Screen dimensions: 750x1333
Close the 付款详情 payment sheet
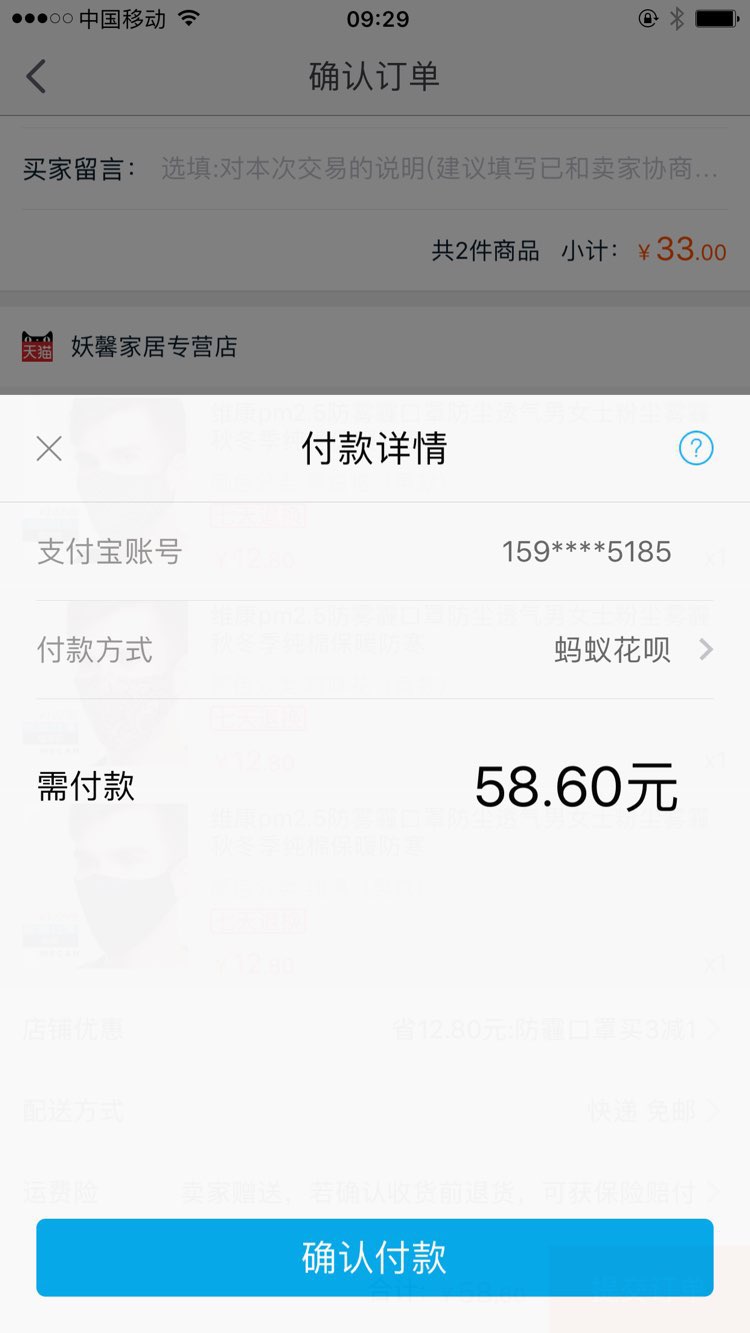click(x=49, y=449)
